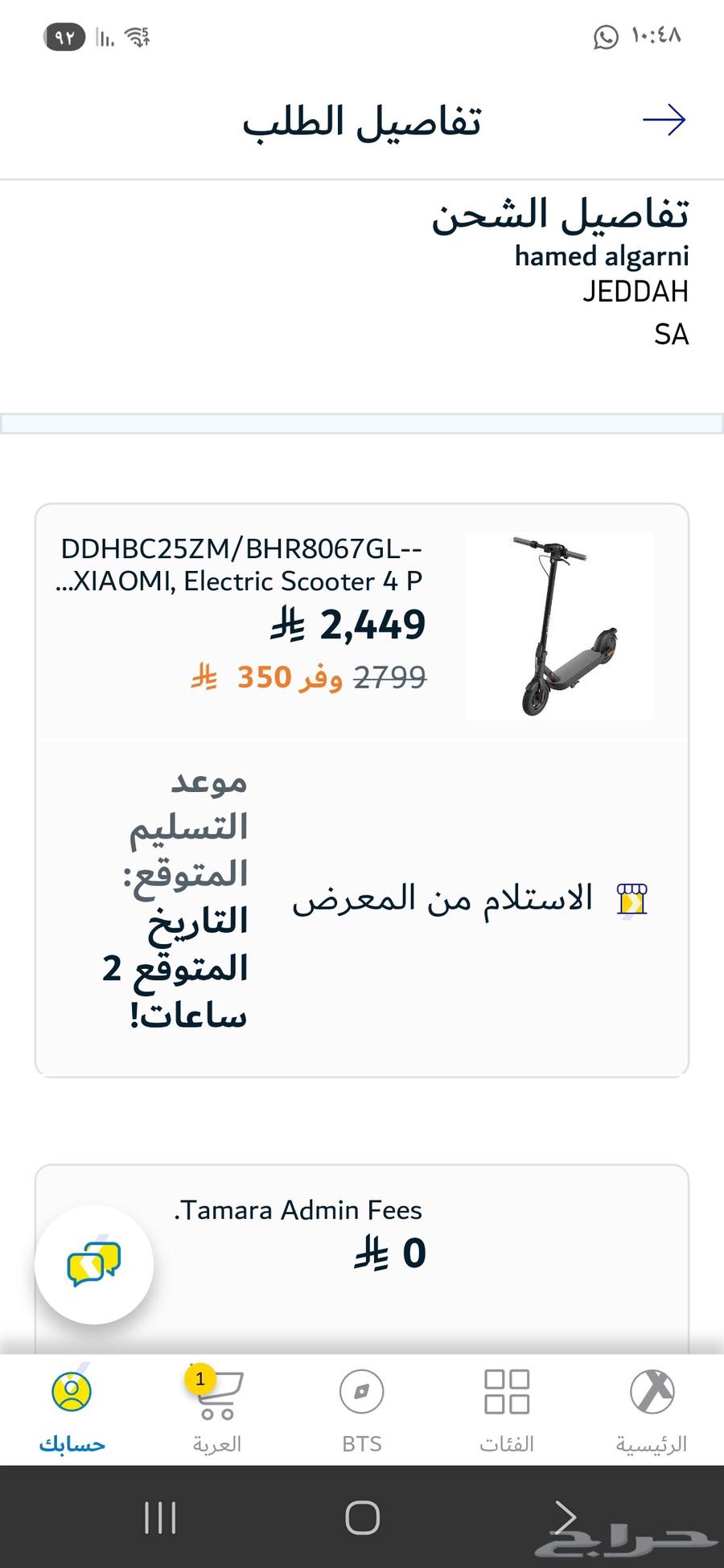The height and width of the screenshot is (1568, 724).
Task: Open the product titled XIAOMI Electric Scooter 4
Action: 243,563
